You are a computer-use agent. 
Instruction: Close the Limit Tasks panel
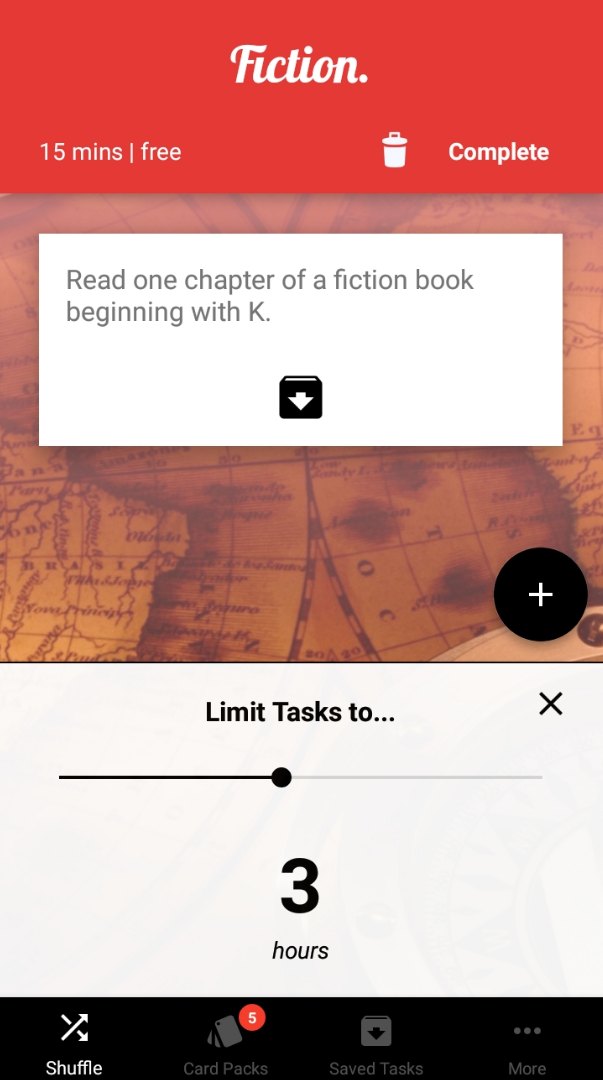pos(551,704)
